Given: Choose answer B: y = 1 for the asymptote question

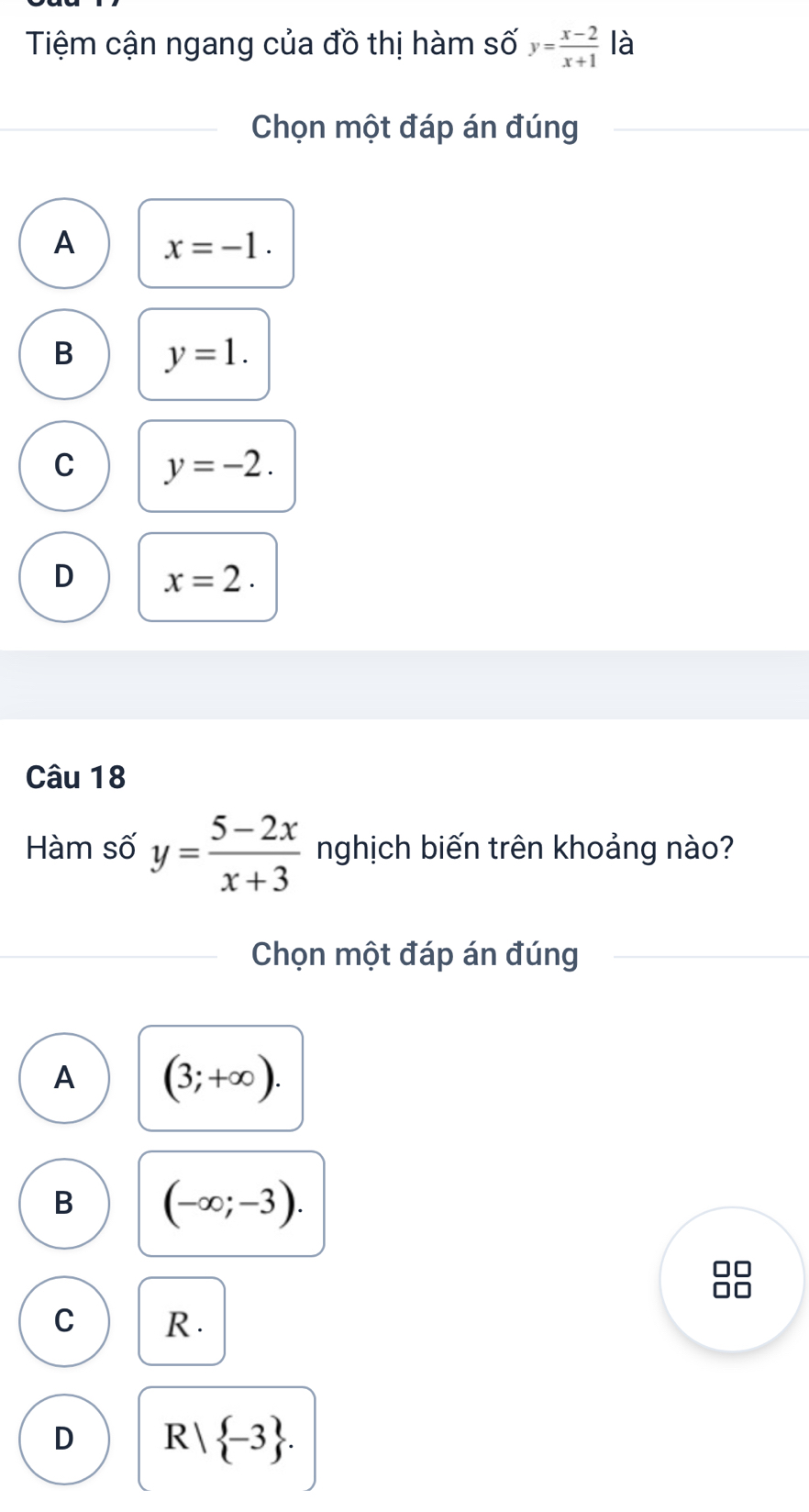Looking at the screenshot, I should (64, 354).
